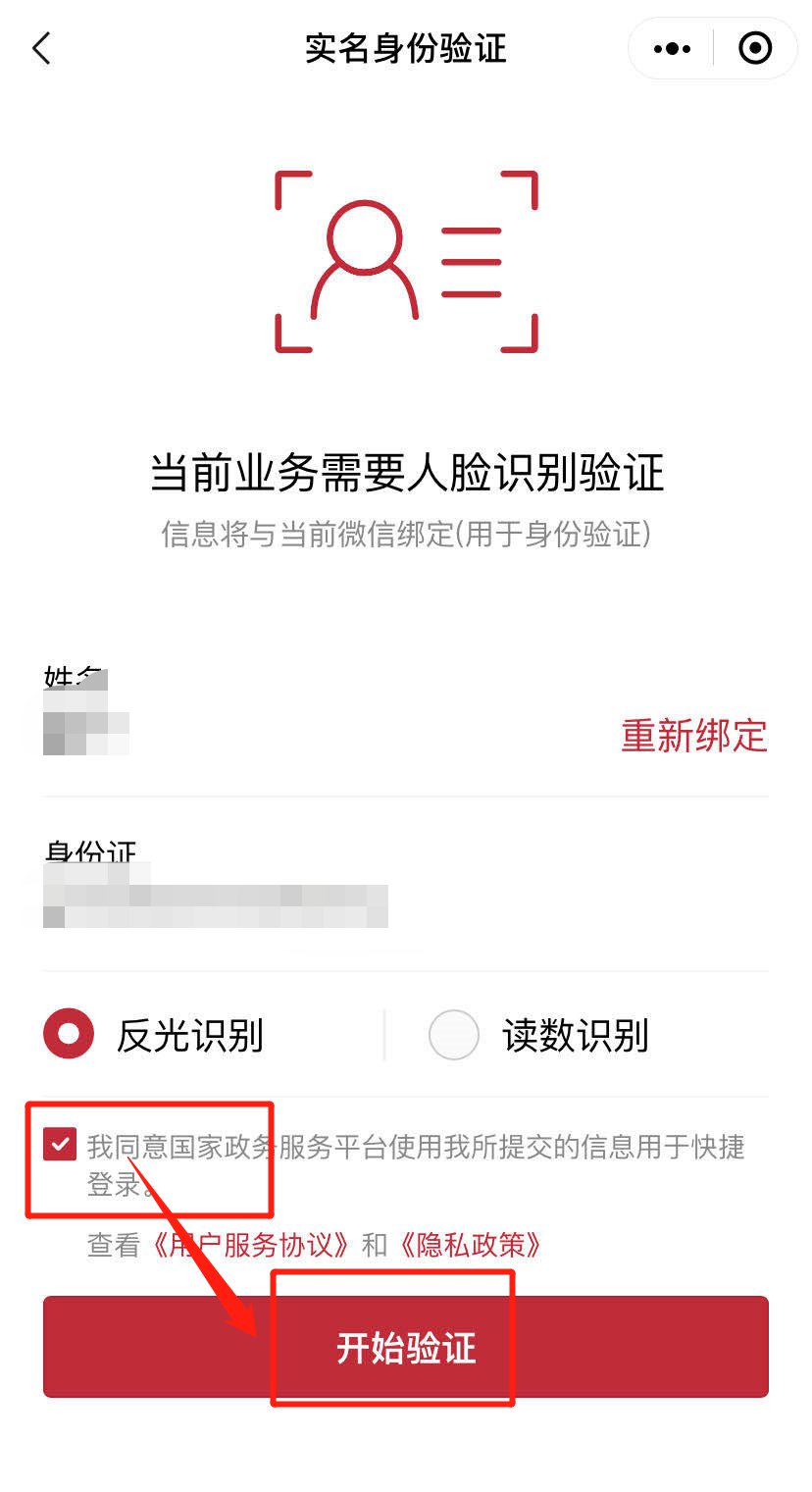
Task: Close the mini program via circle icon
Action: (x=754, y=48)
